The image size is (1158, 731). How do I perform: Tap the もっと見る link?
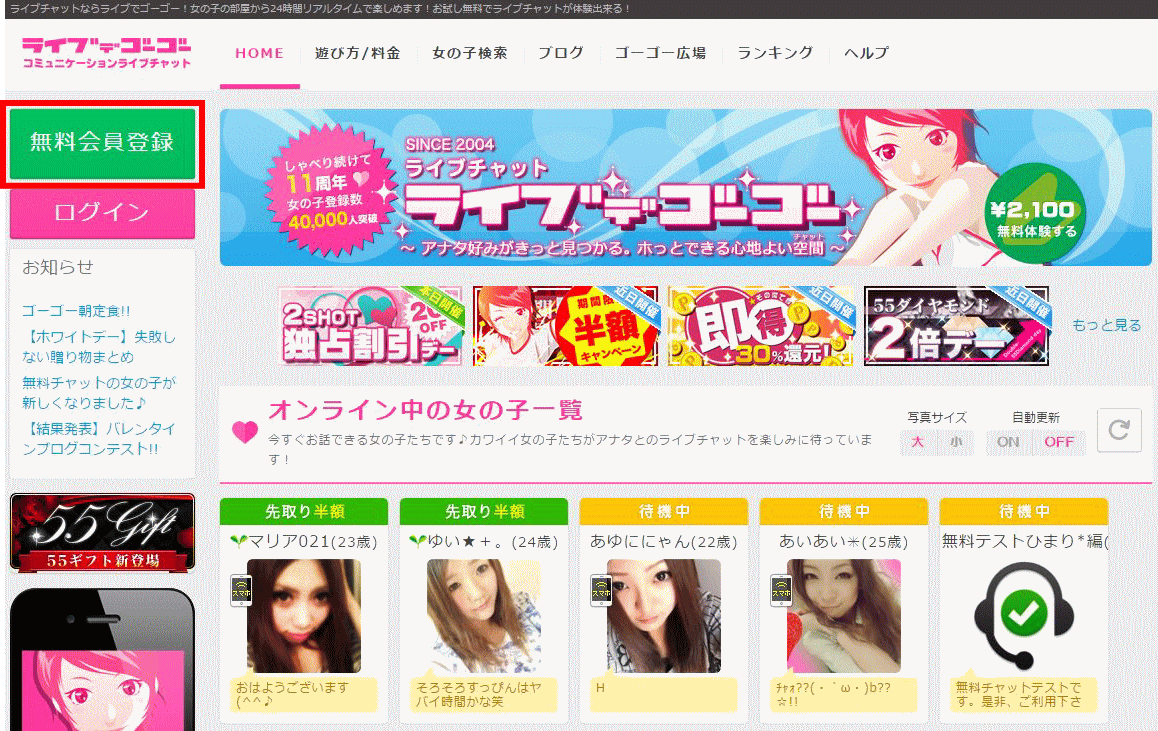coord(1106,325)
